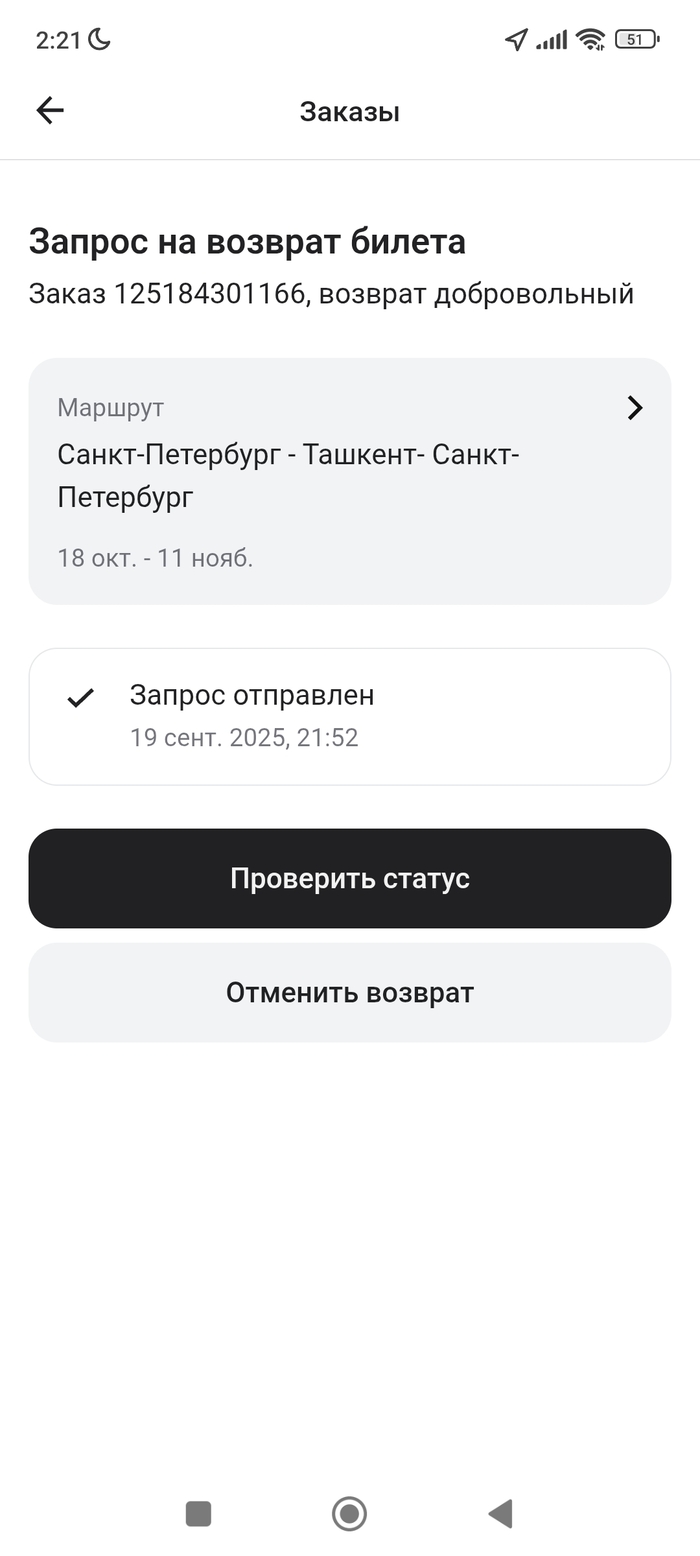
Task: Go back using the app bar arrow
Action: tap(50, 111)
